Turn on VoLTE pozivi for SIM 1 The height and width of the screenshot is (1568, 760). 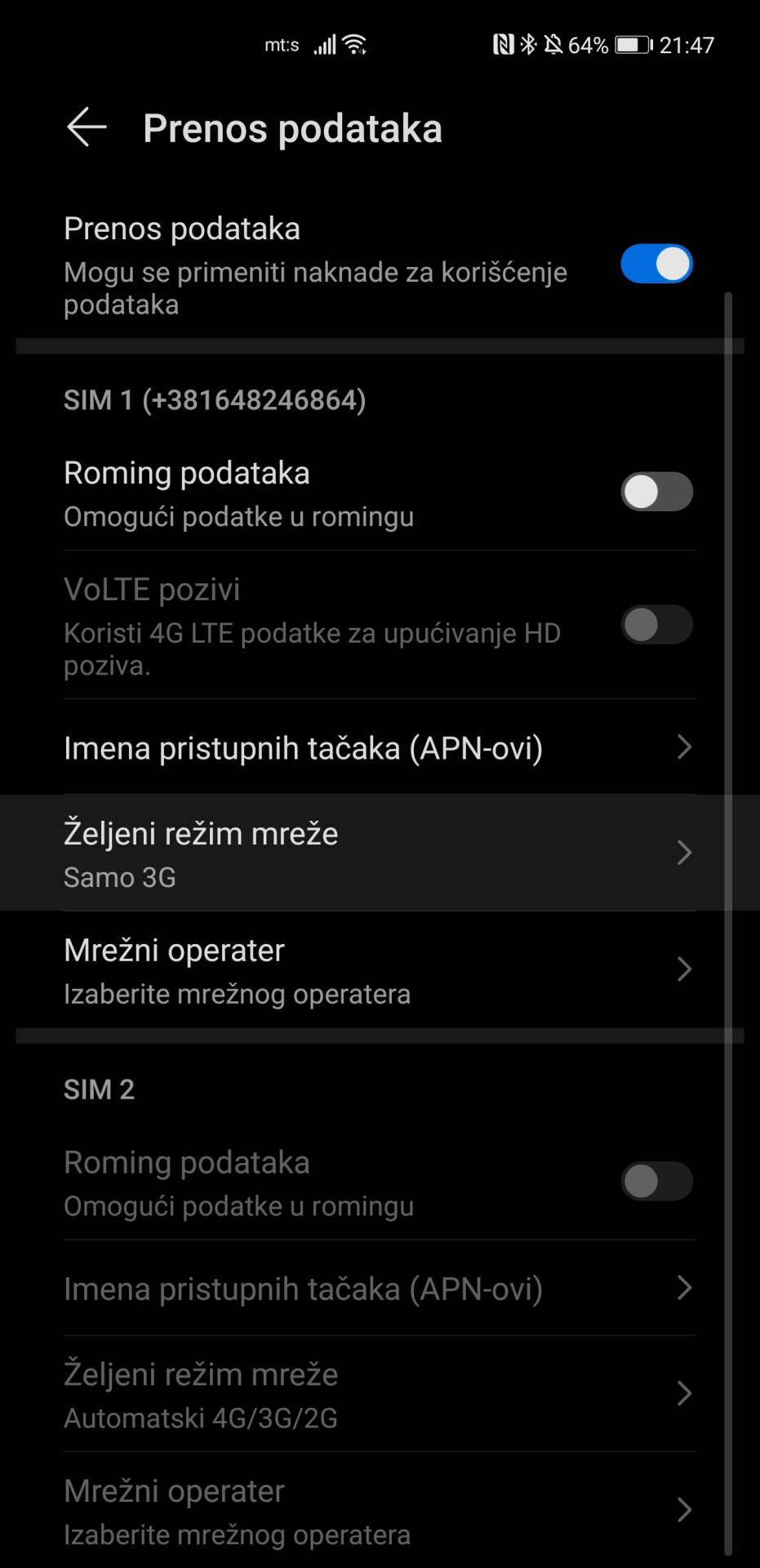click(656, 624)
